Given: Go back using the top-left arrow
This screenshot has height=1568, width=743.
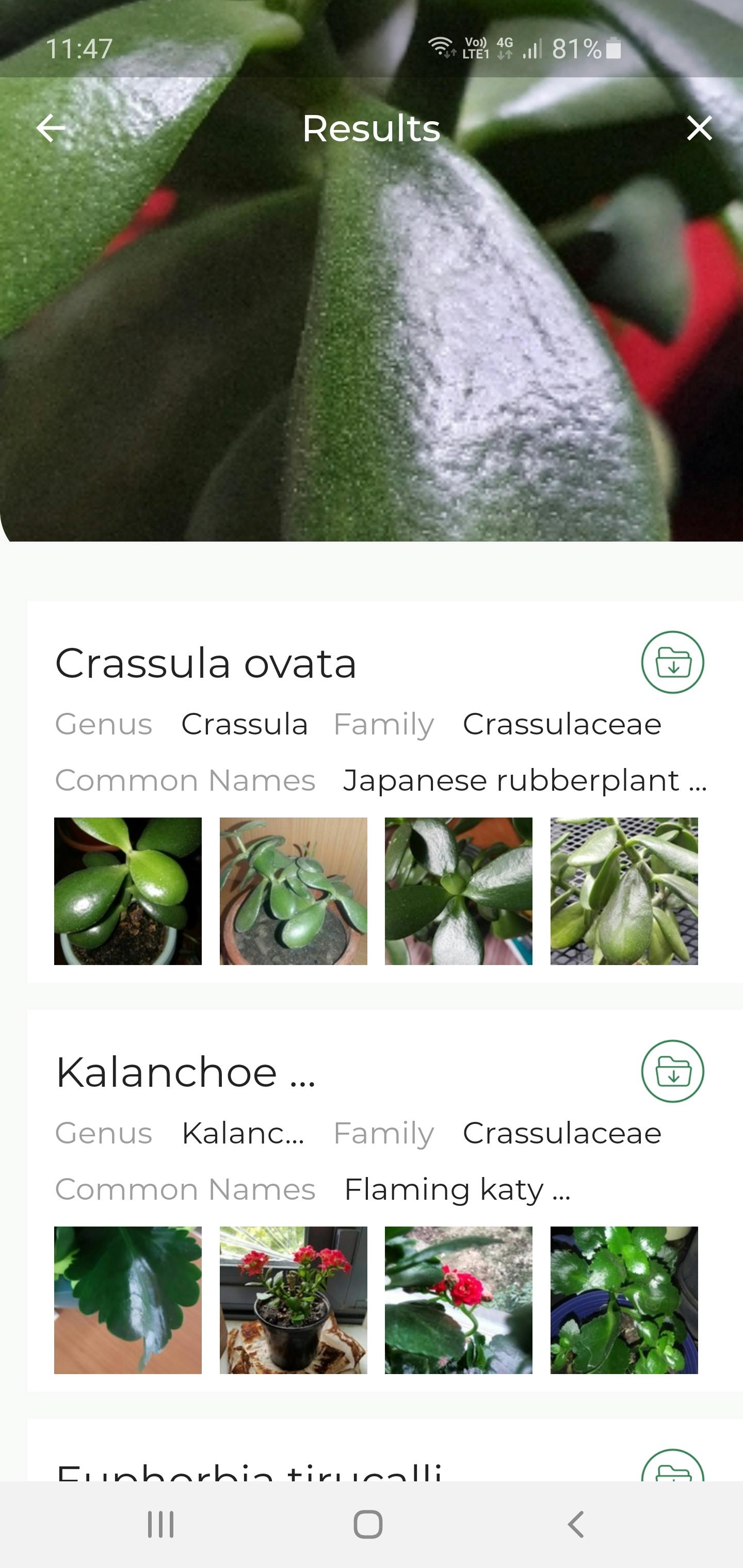Looking at the screenshot, I should pos(51,128).
